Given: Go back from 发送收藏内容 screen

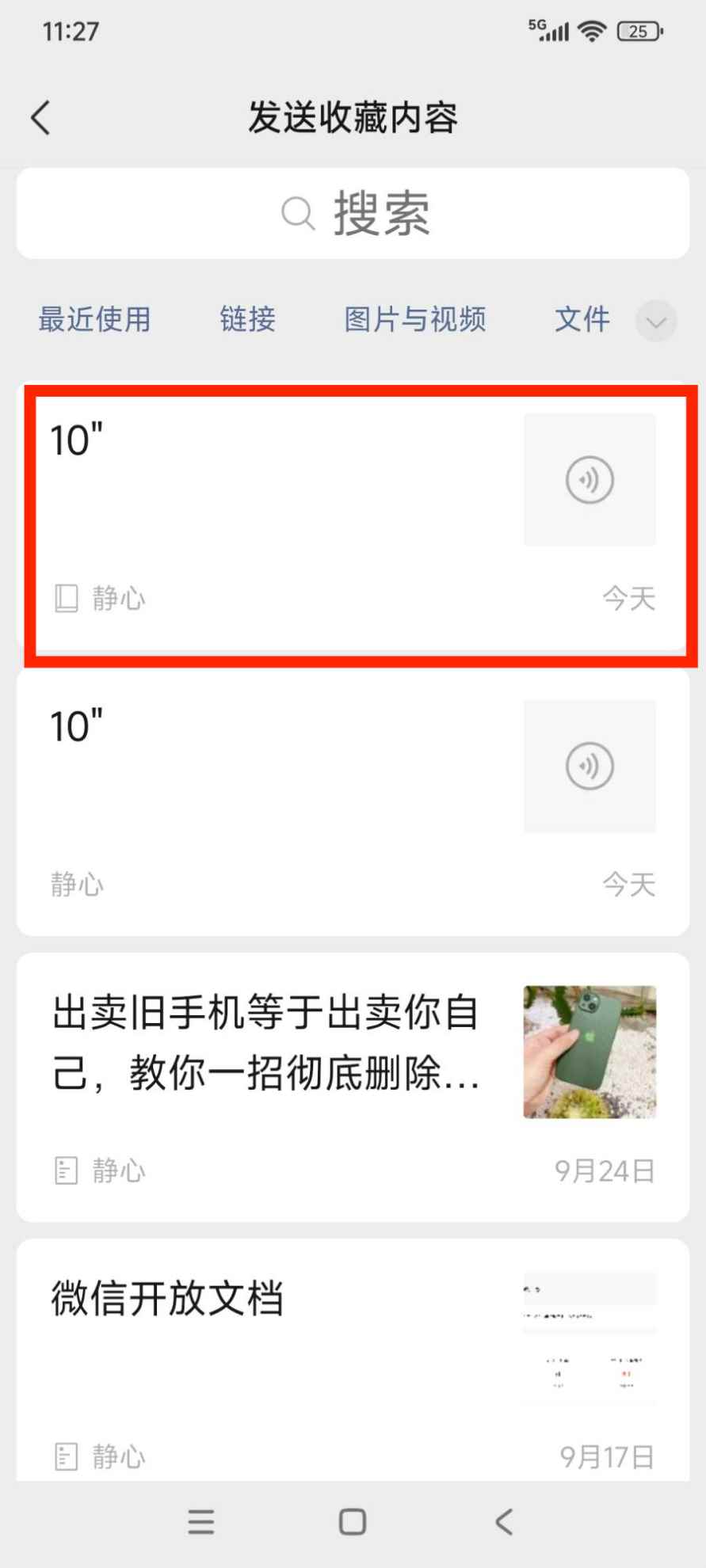Looking at the screenshot, I should 41,119.
